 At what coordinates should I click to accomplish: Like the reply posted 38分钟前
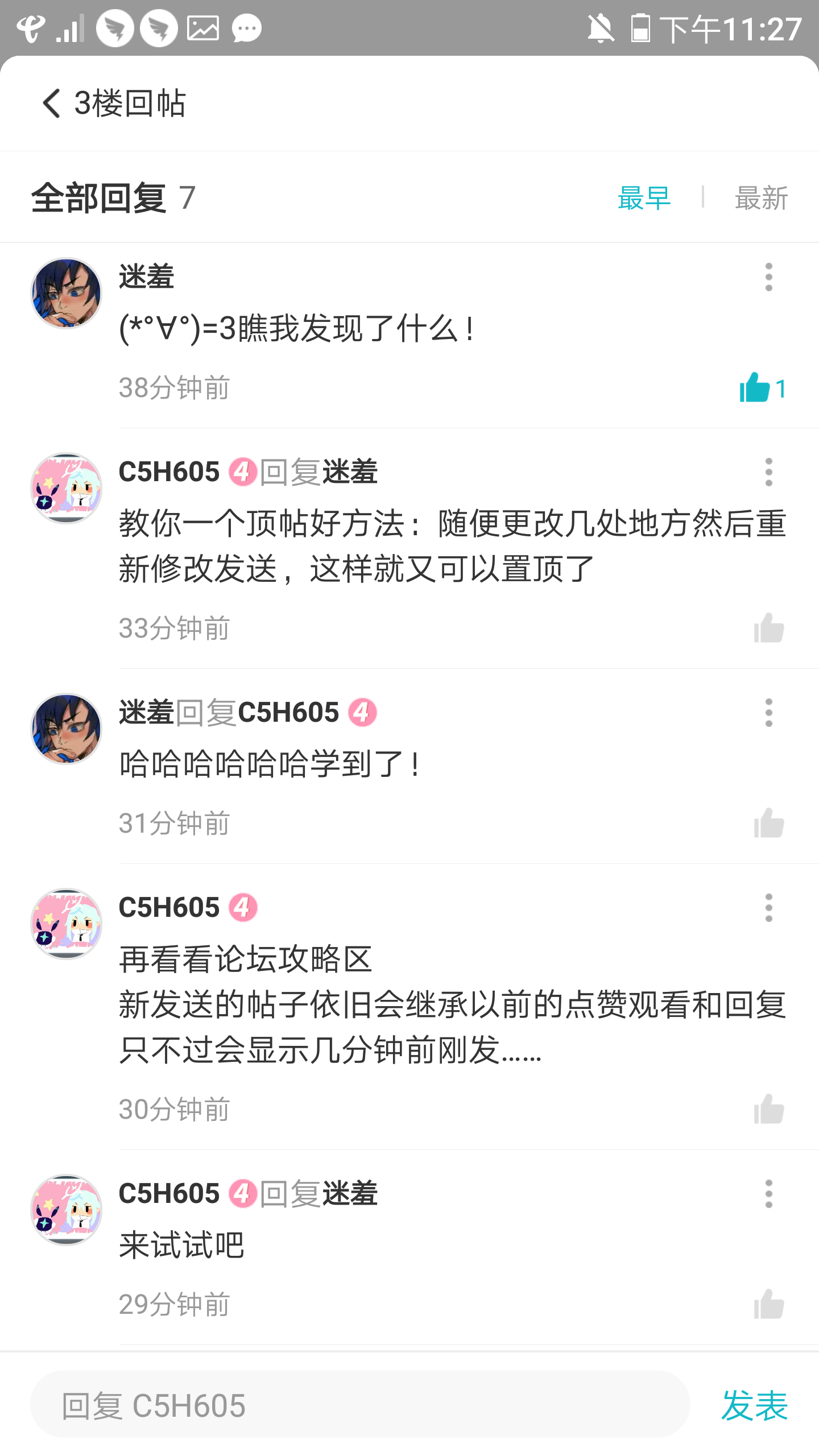(762, 388)
